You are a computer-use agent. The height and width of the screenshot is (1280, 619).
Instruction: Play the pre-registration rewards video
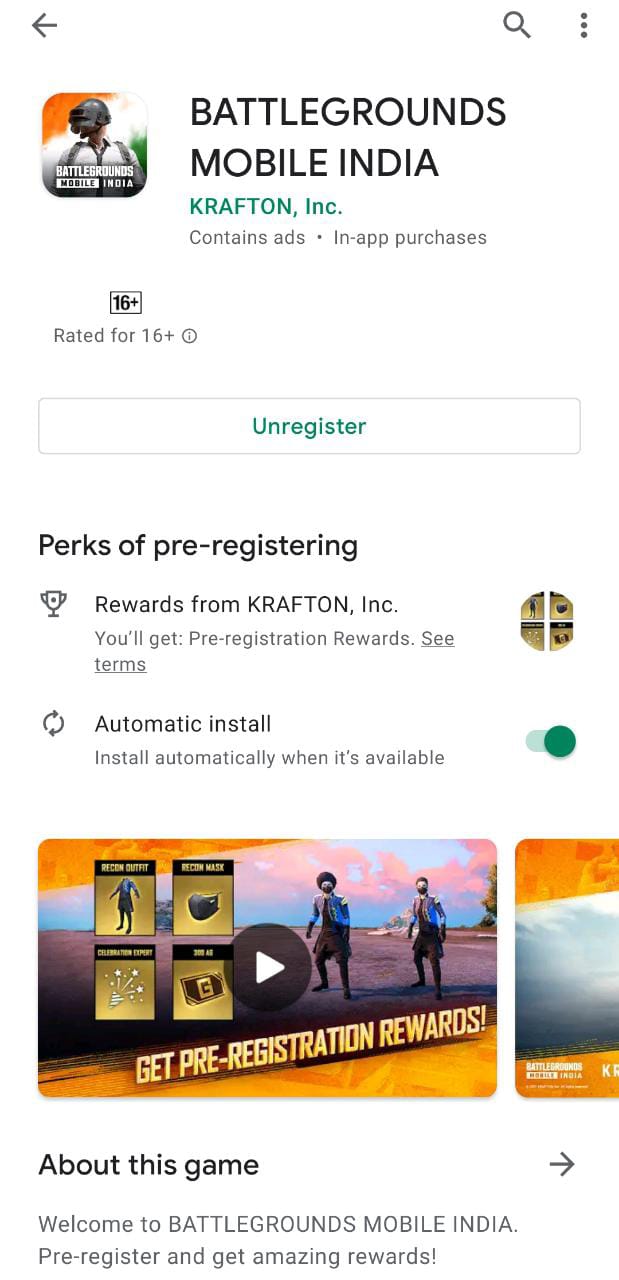click(x=268, y=967)
